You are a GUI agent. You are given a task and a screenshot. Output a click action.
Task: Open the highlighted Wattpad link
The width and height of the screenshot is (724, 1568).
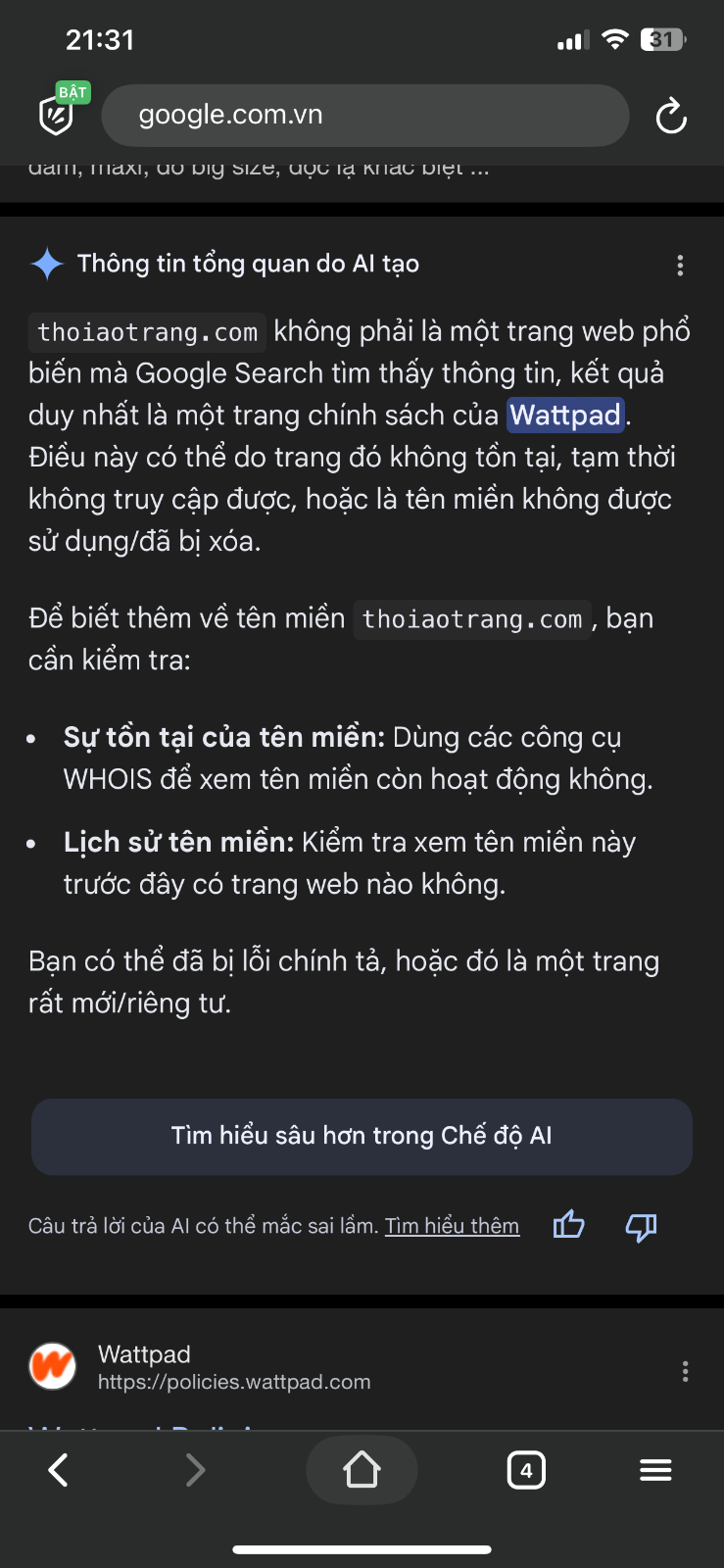coord(565,416)
